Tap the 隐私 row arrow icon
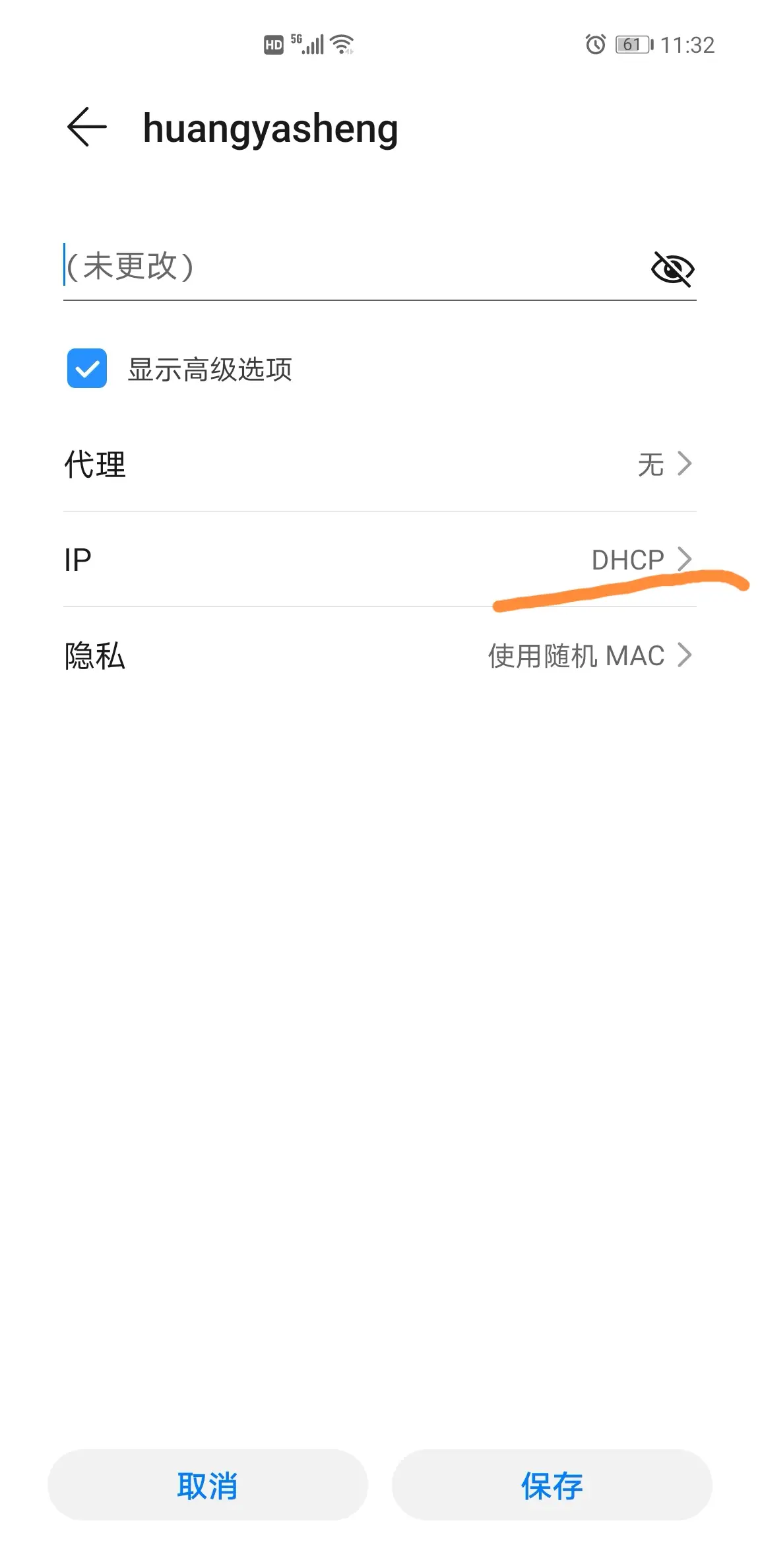Image resolution: width=760 pixels, height=1568 pixels. click(685, 655)
